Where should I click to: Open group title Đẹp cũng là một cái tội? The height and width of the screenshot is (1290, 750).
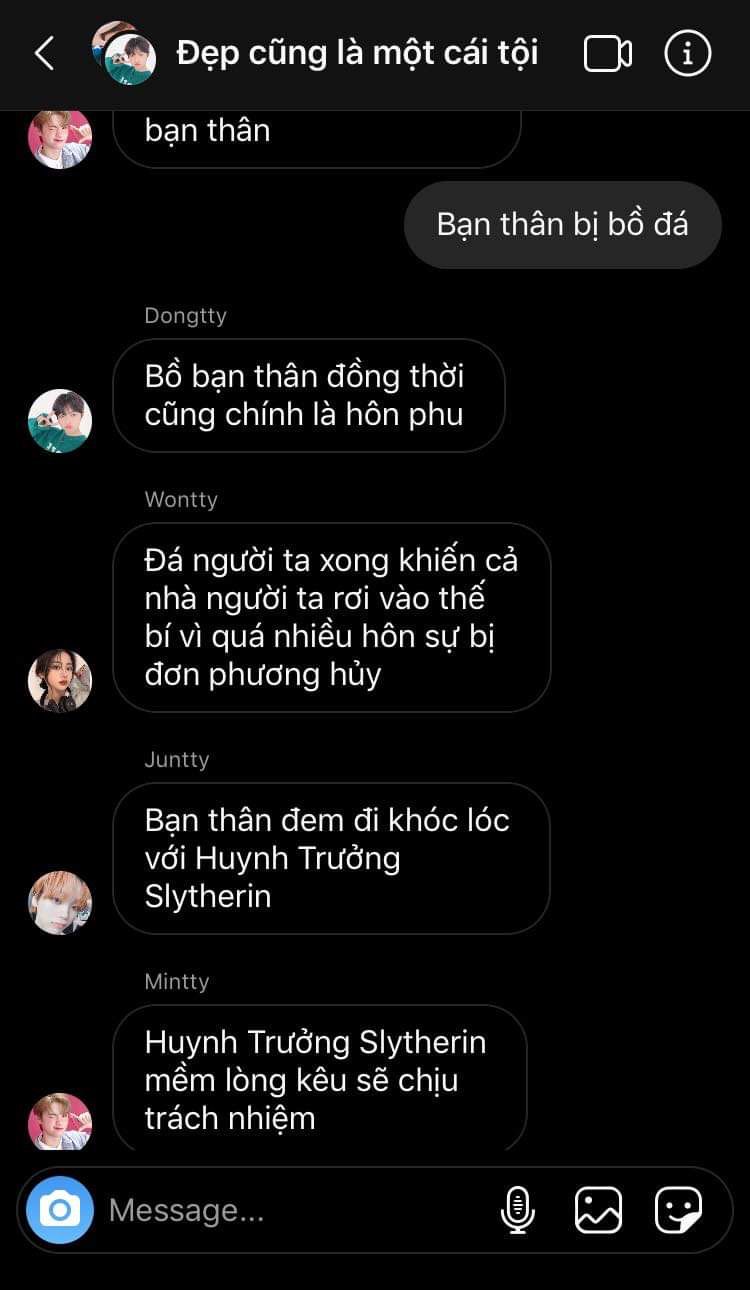(357, 53)
